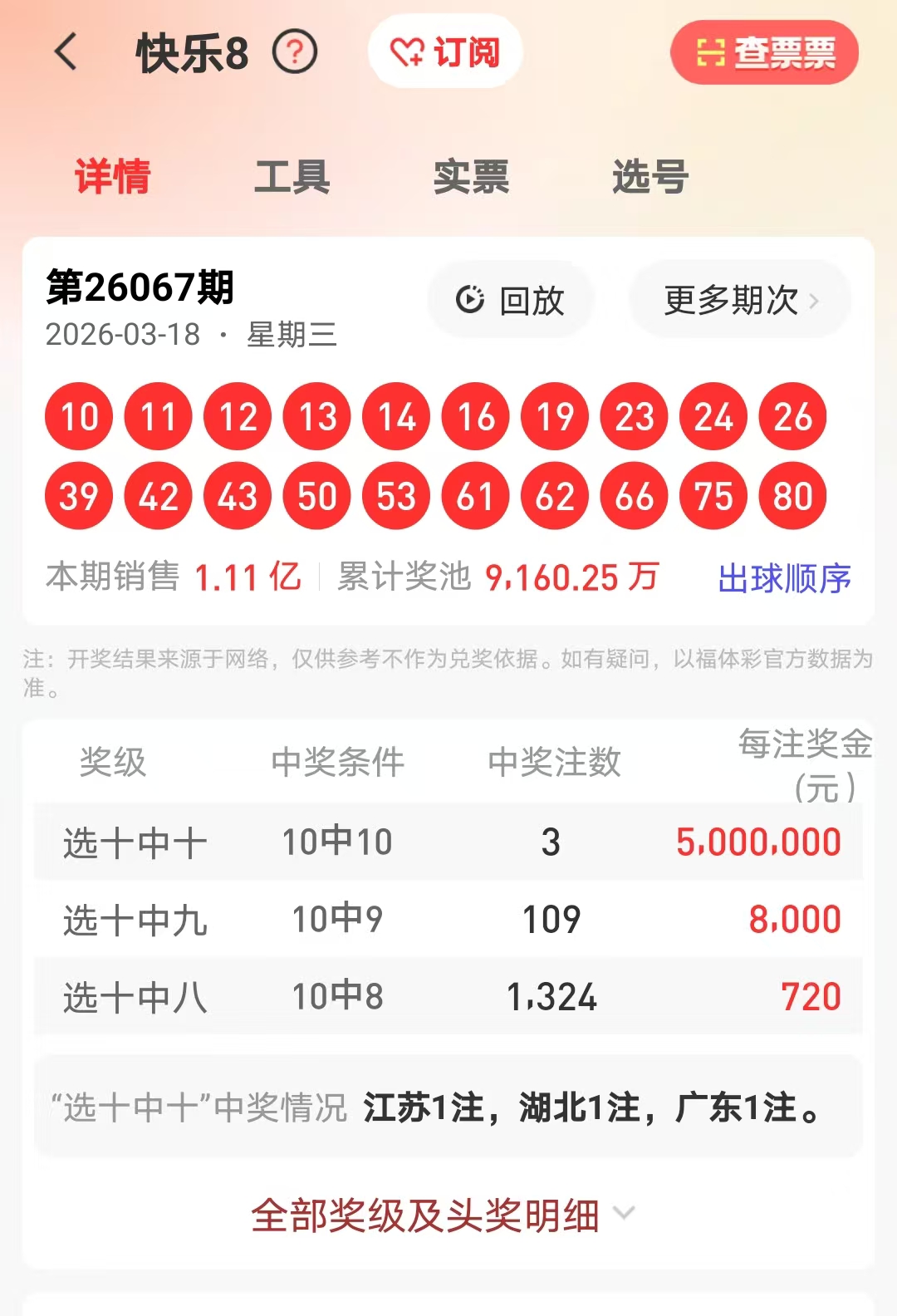Switch to the 选号 tab
The image size is (897, 1316).
(x=650, y=177)
